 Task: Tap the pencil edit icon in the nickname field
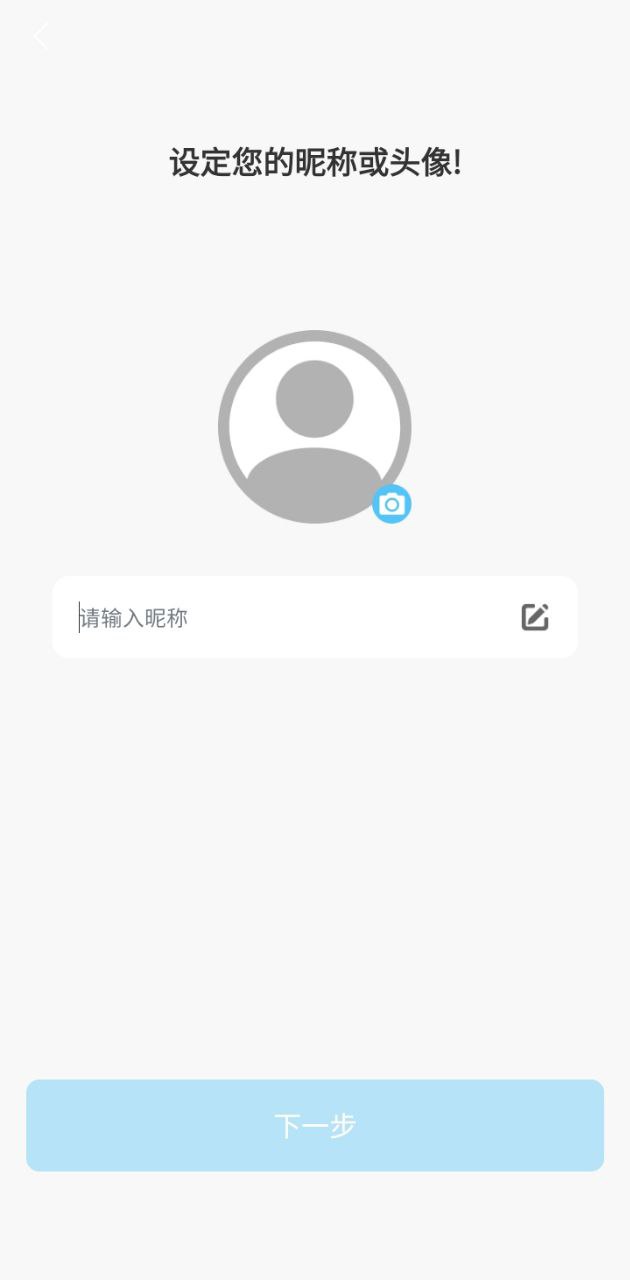pos(535,617)
